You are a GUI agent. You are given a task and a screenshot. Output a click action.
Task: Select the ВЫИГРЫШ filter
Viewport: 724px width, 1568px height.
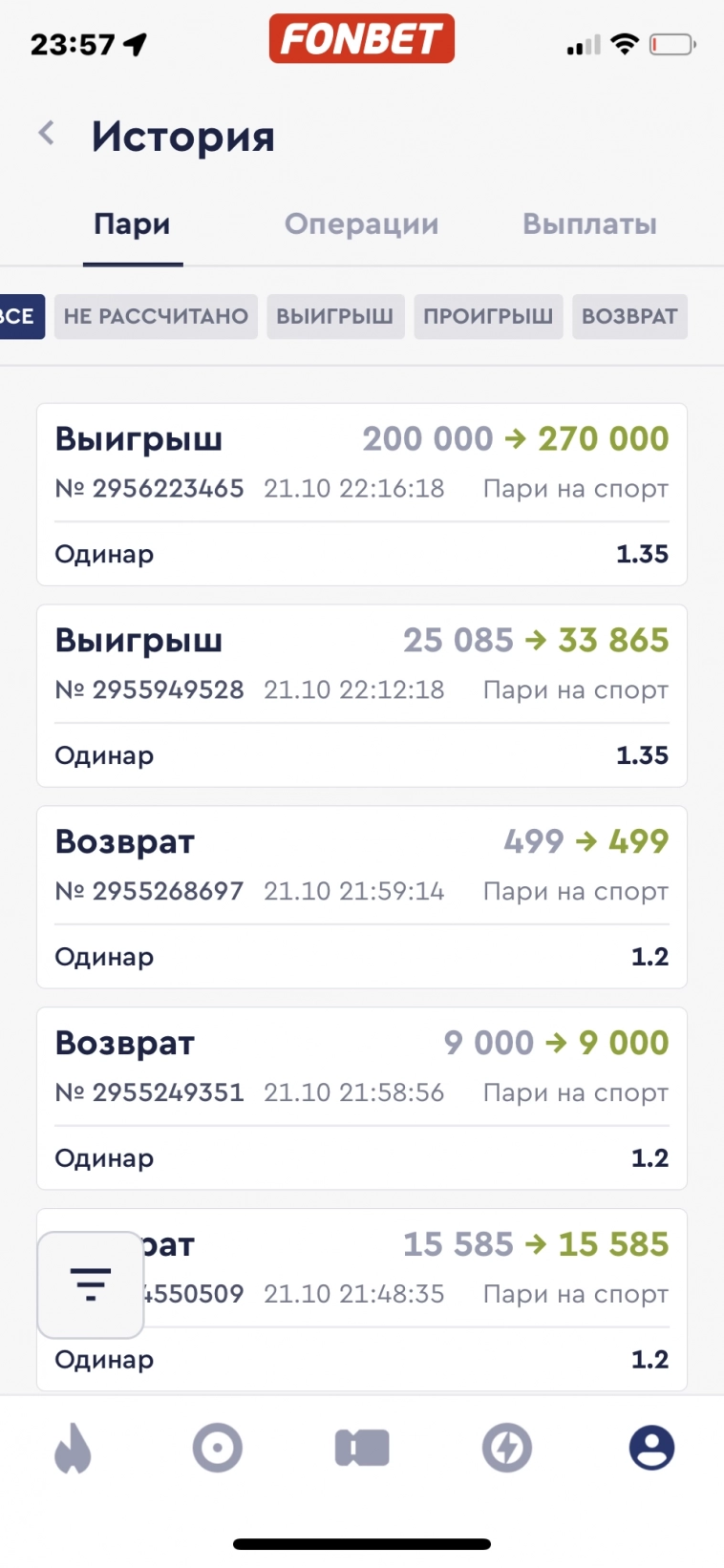pyautogui.click(x=335, y=316)
